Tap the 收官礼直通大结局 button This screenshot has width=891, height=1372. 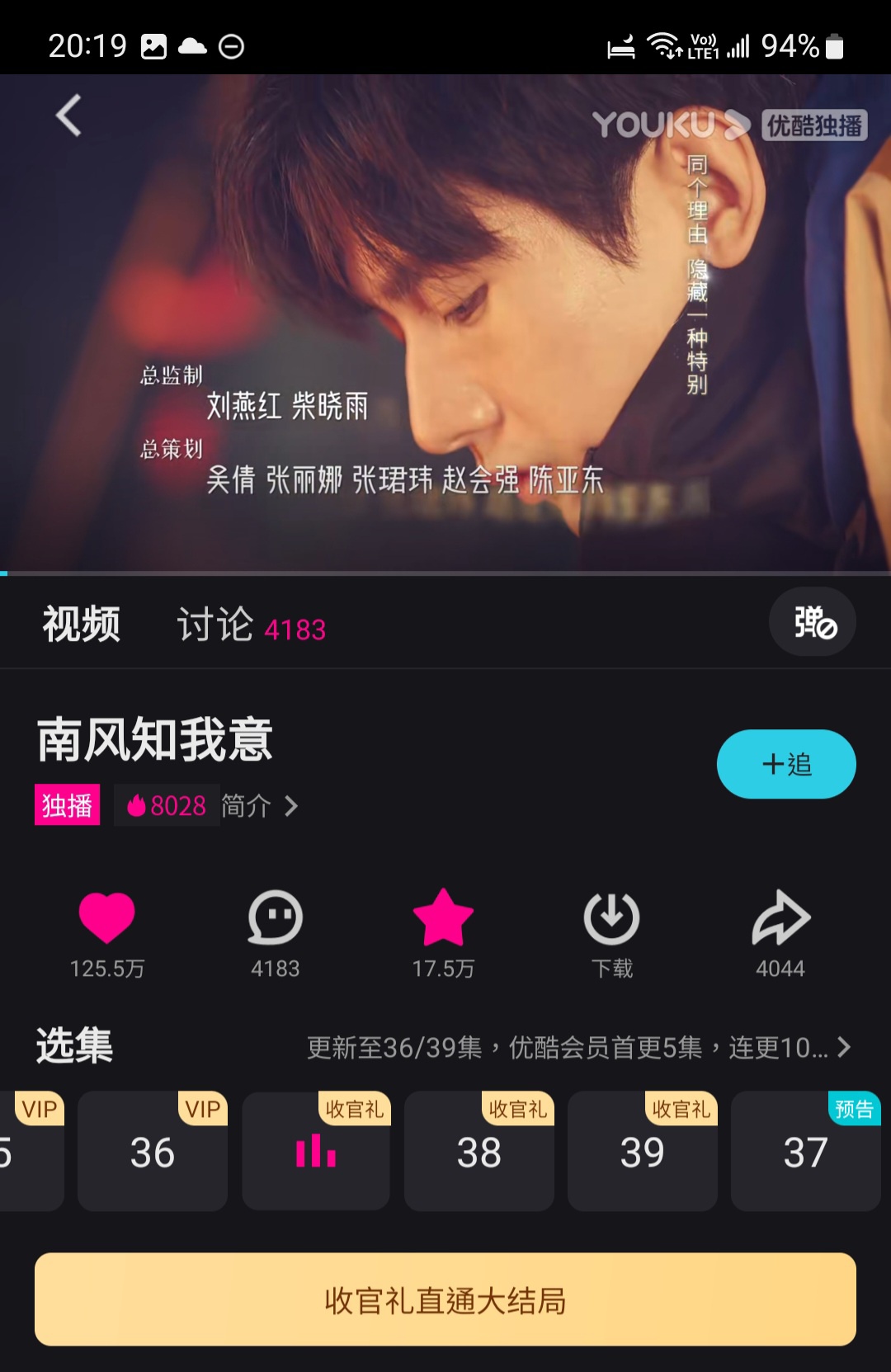(445, 1300)
